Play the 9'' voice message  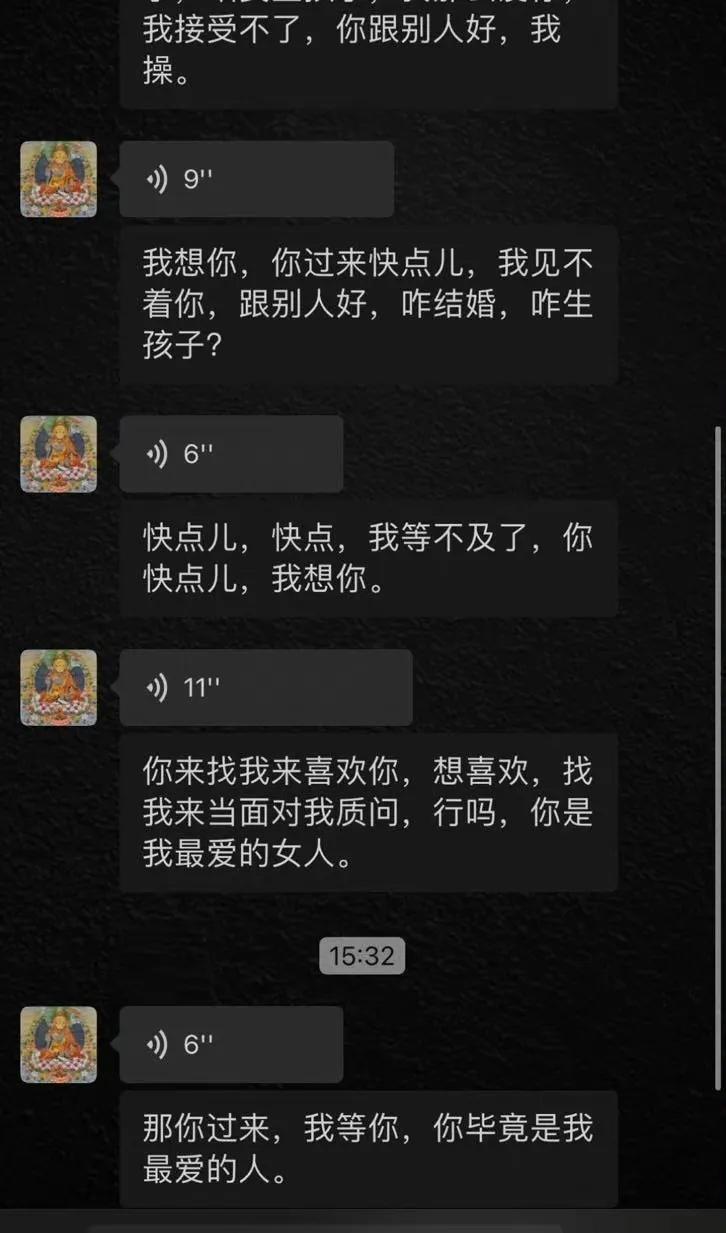pos(256,180)
